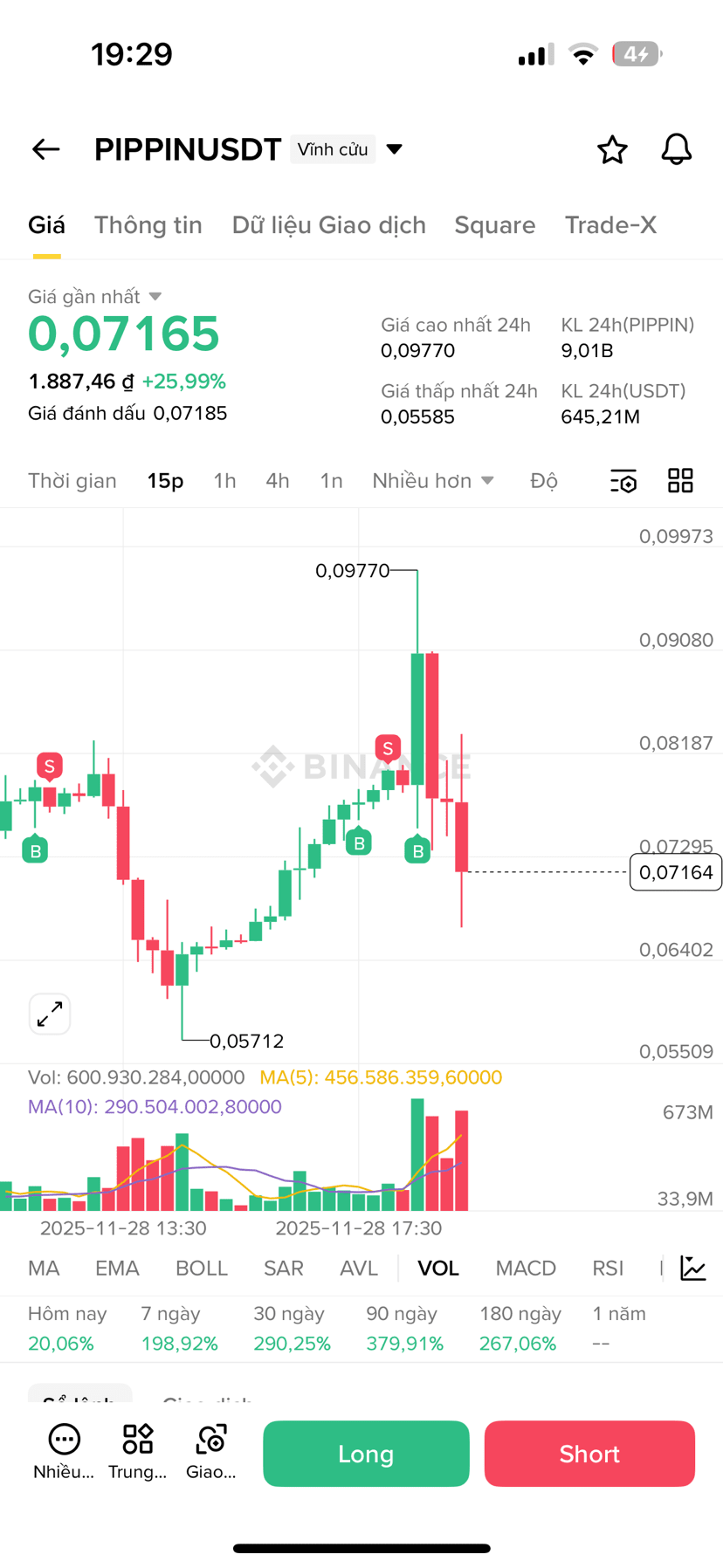Switch to the Square tab
This screenshot has width=723, height=1568.
(x=494, y=225)
